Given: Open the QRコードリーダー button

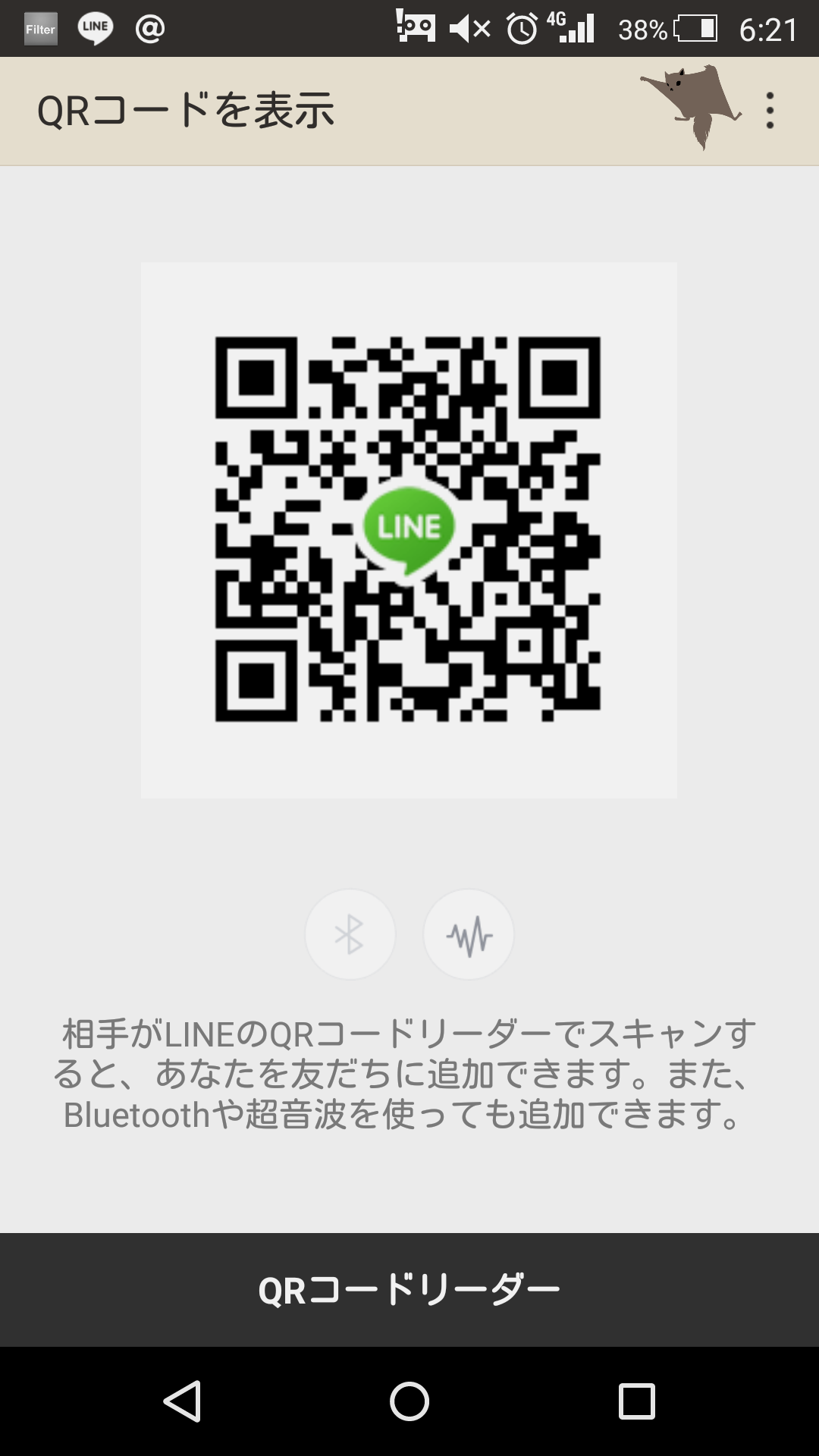Looking at the screenshot, I should [x=409, y=1290].
